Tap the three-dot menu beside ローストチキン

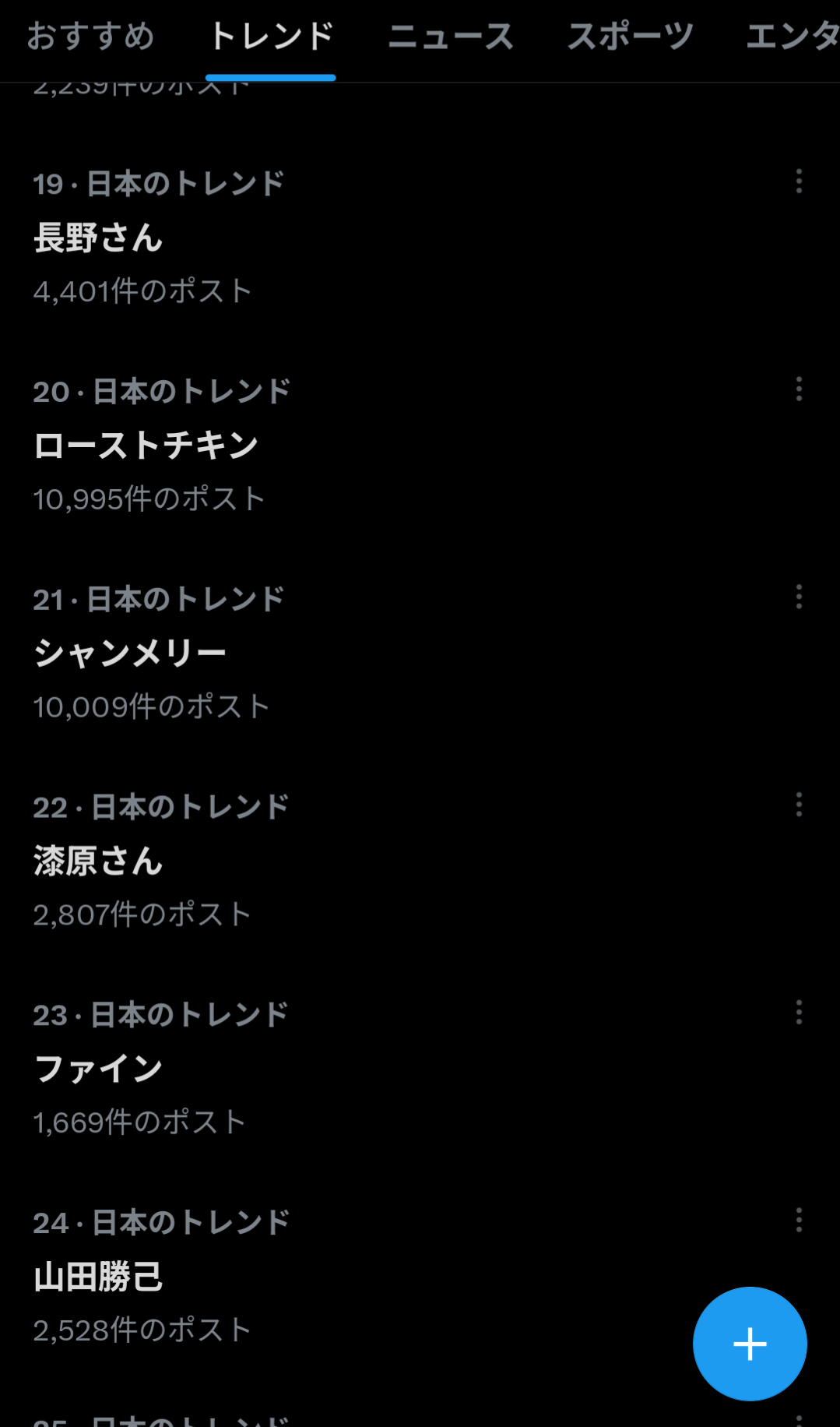[799, 389]
